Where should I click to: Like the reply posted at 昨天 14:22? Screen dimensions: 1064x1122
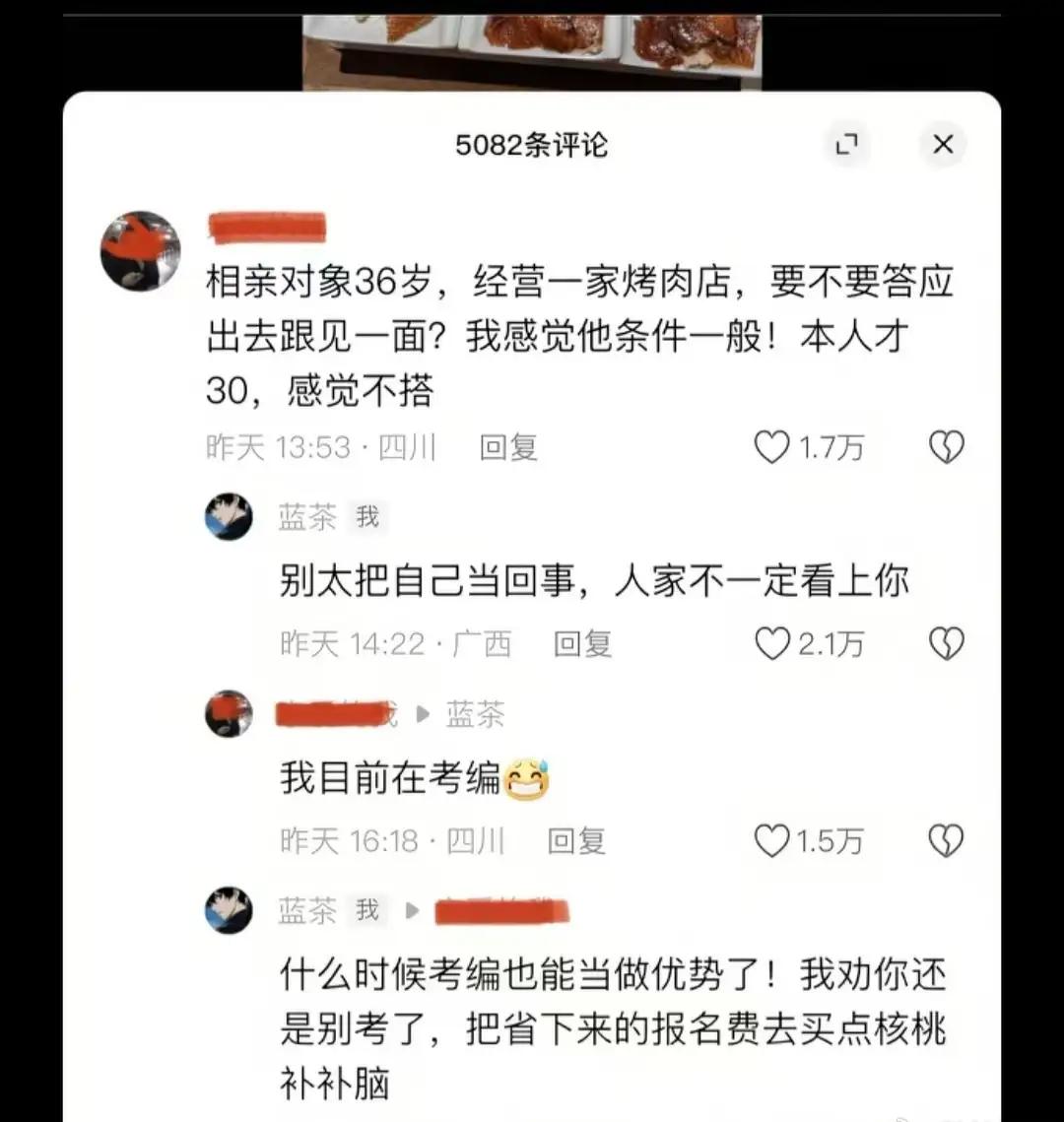(772, 643)
